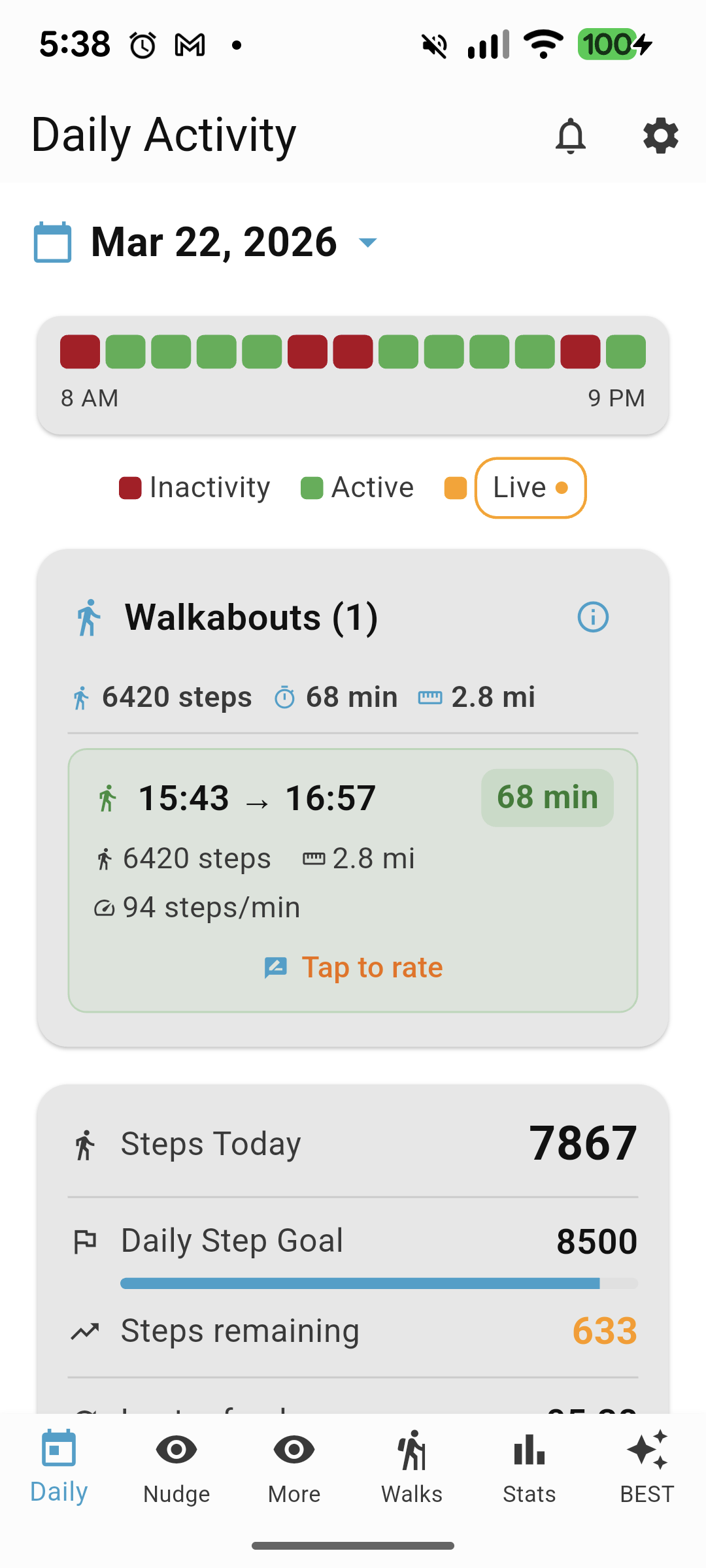Viewport: 706px width, 1568px height.
Task: Open the Nudge eye icon
Action: [x=176, y=1449]
